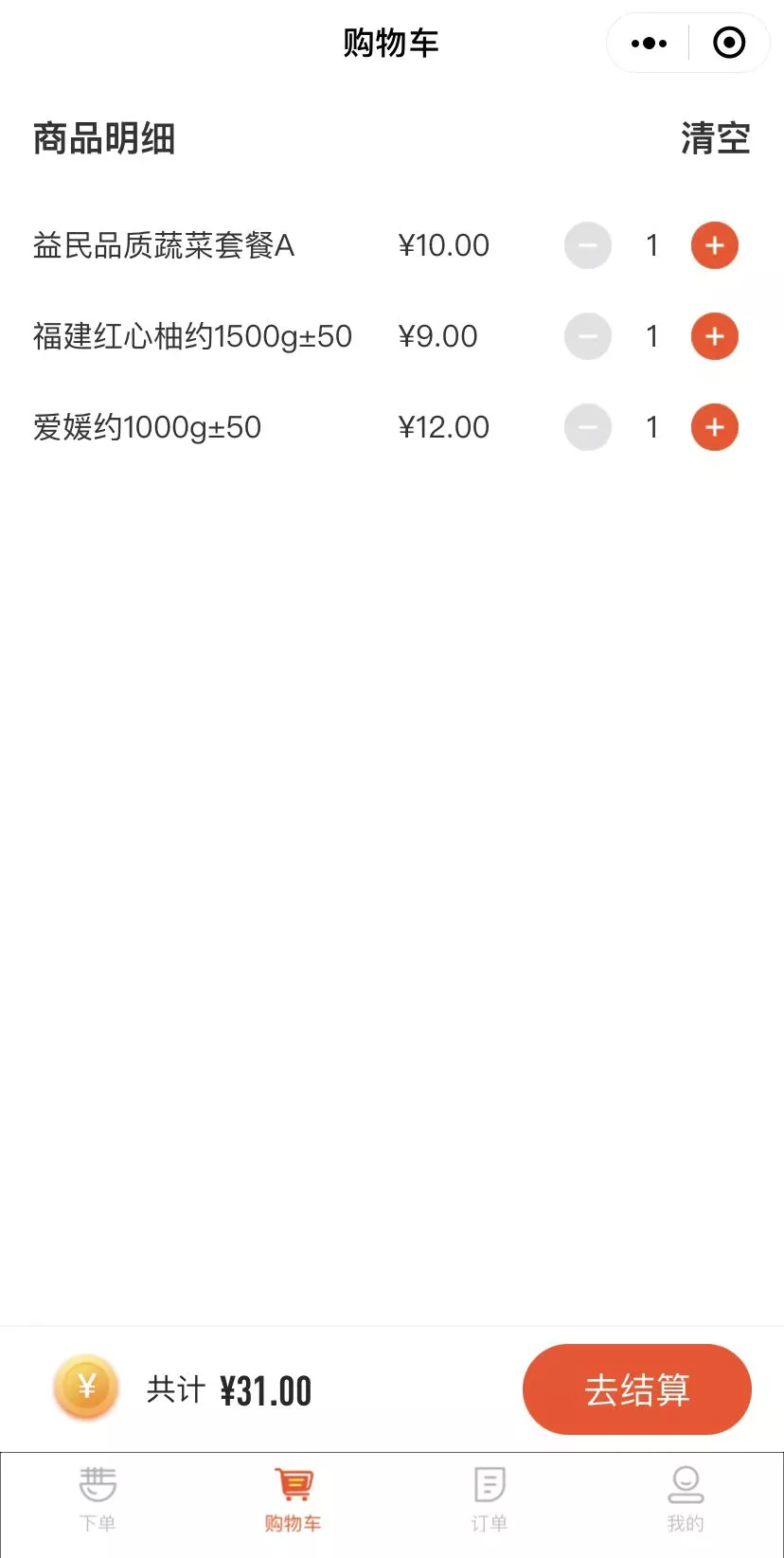
Task: Add one more 福建红心柚
Action: click(x=715, y=337)
